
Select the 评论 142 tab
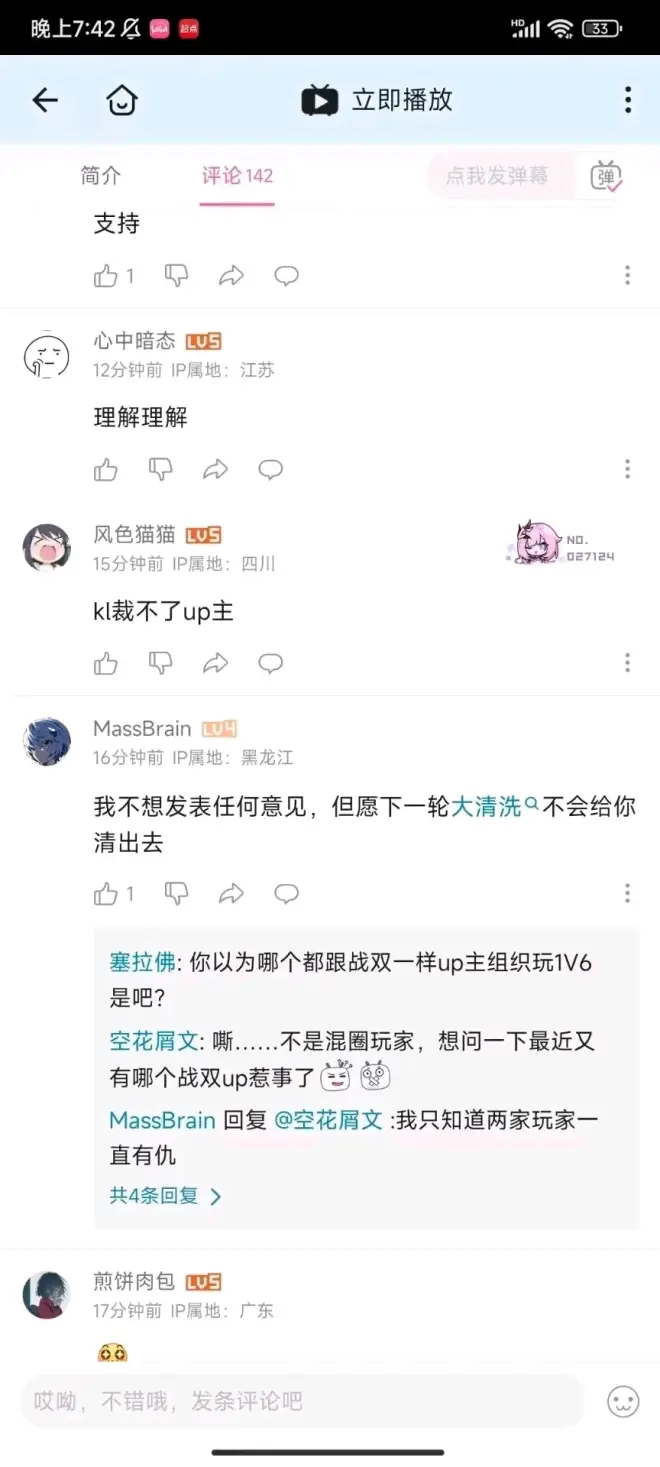click(237, 176)
